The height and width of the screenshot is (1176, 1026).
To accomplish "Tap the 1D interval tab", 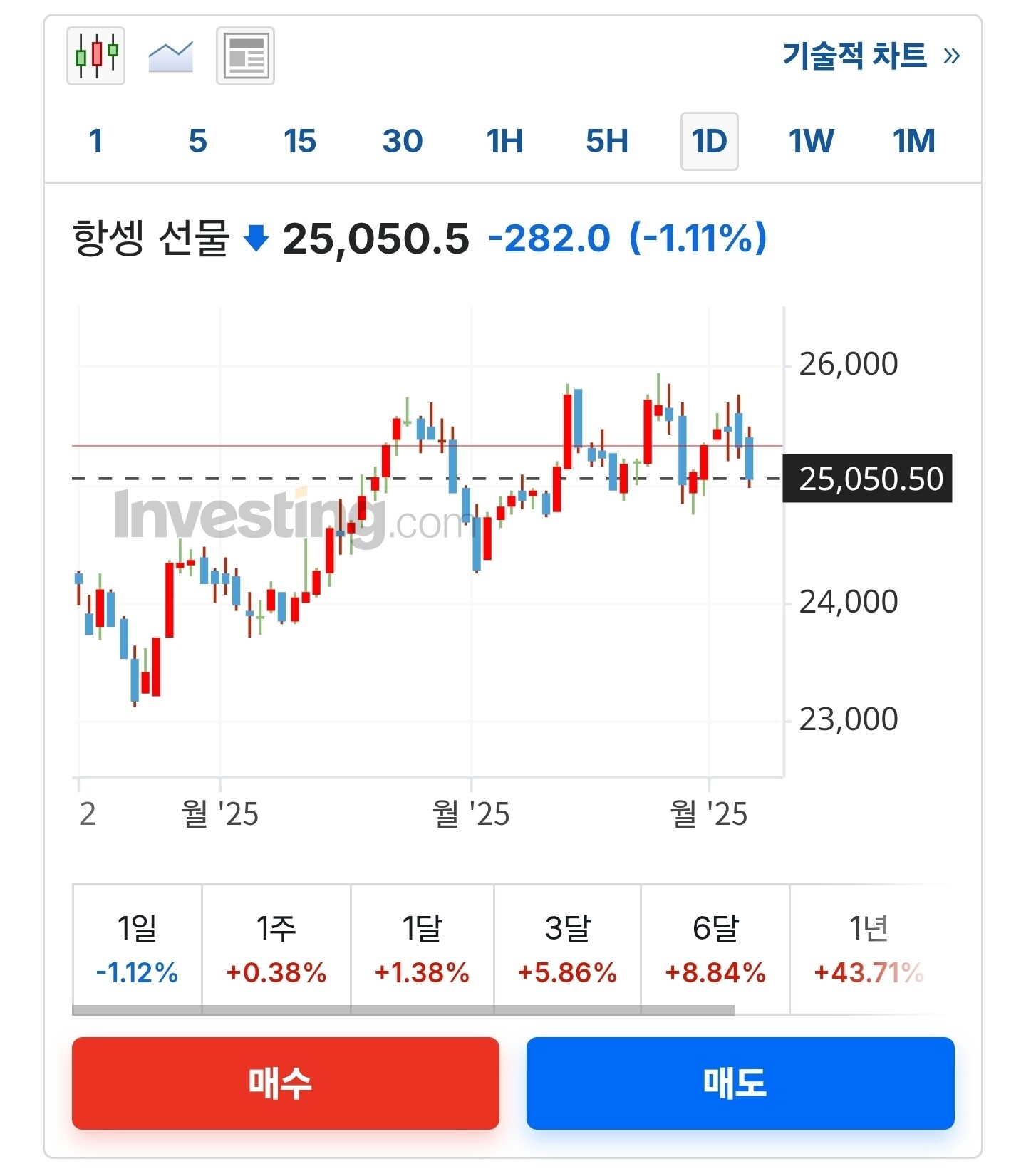I will (710, 141).
